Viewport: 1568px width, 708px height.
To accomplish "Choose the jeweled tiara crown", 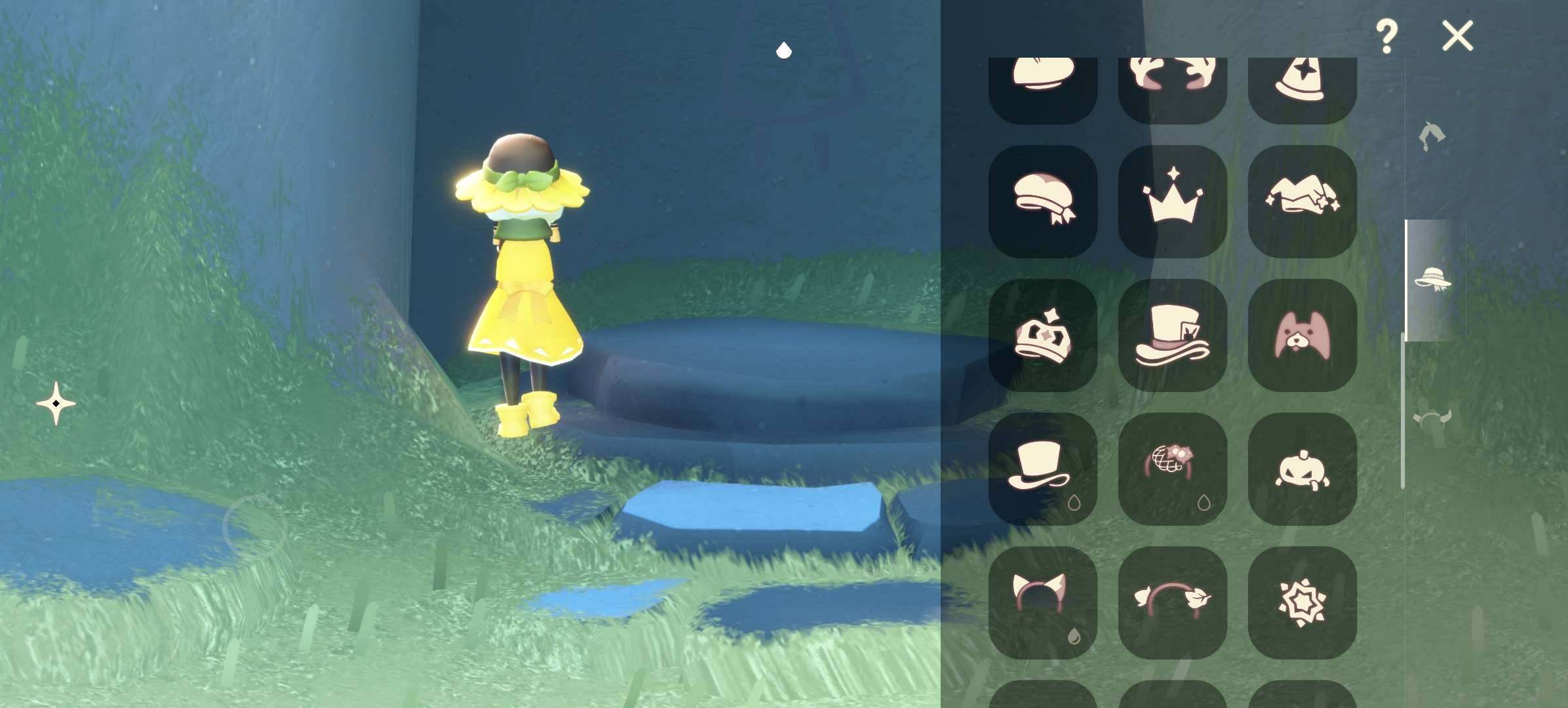I will (x=1042, y=336).
